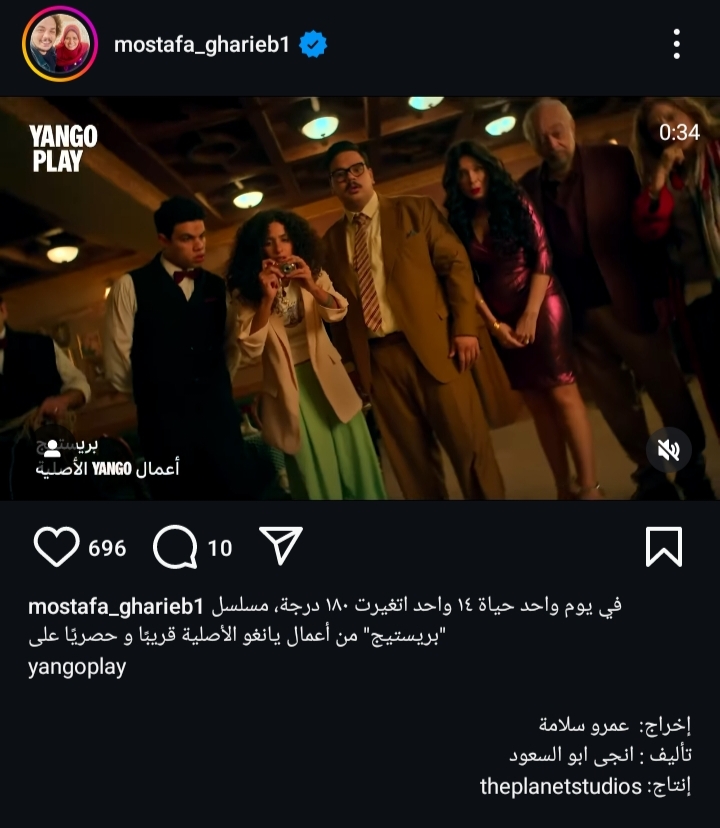
Task: Open comments via speech bubble icon
Action: [175, 547]
